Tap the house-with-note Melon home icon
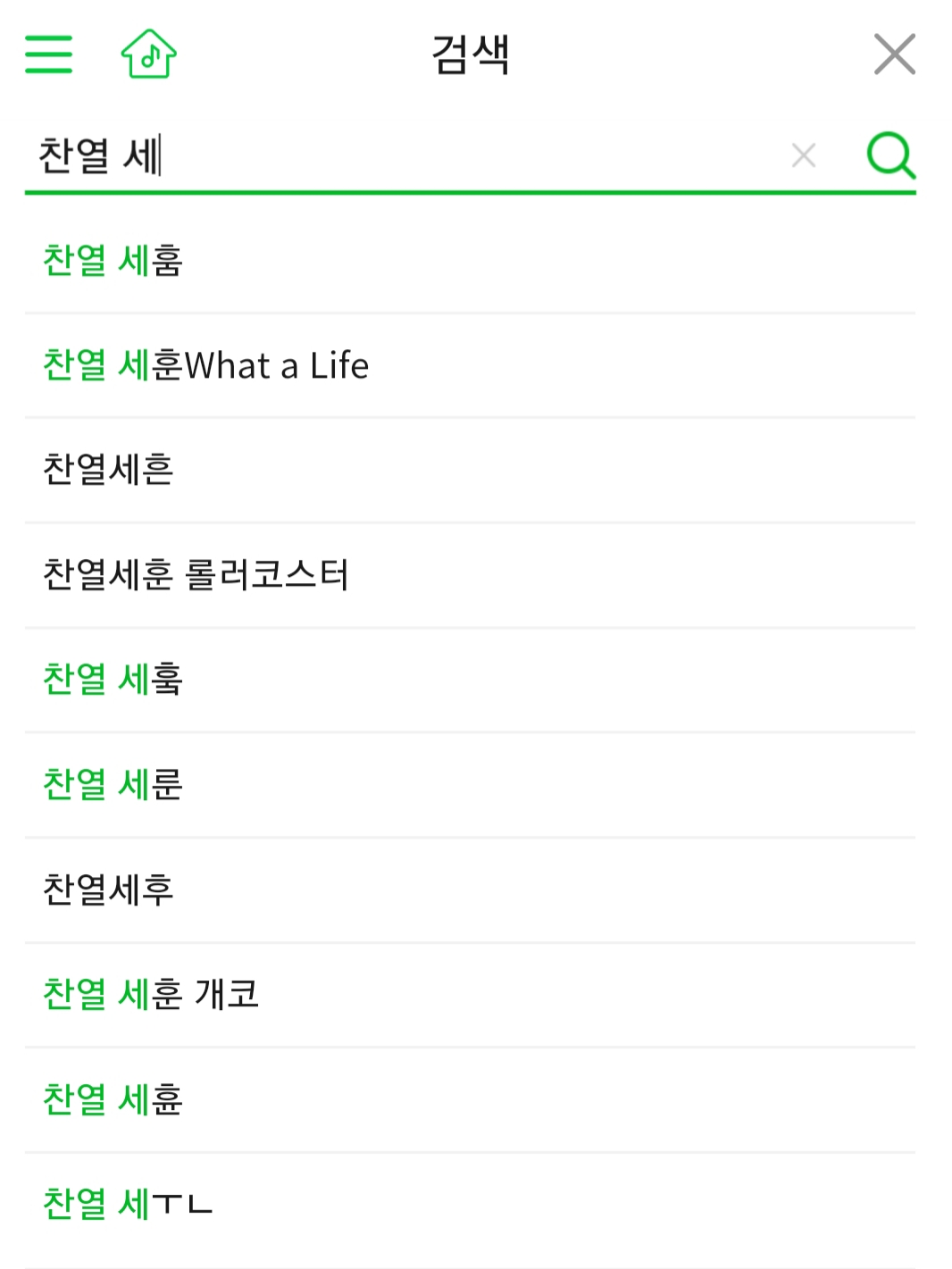 coord(146,55)
